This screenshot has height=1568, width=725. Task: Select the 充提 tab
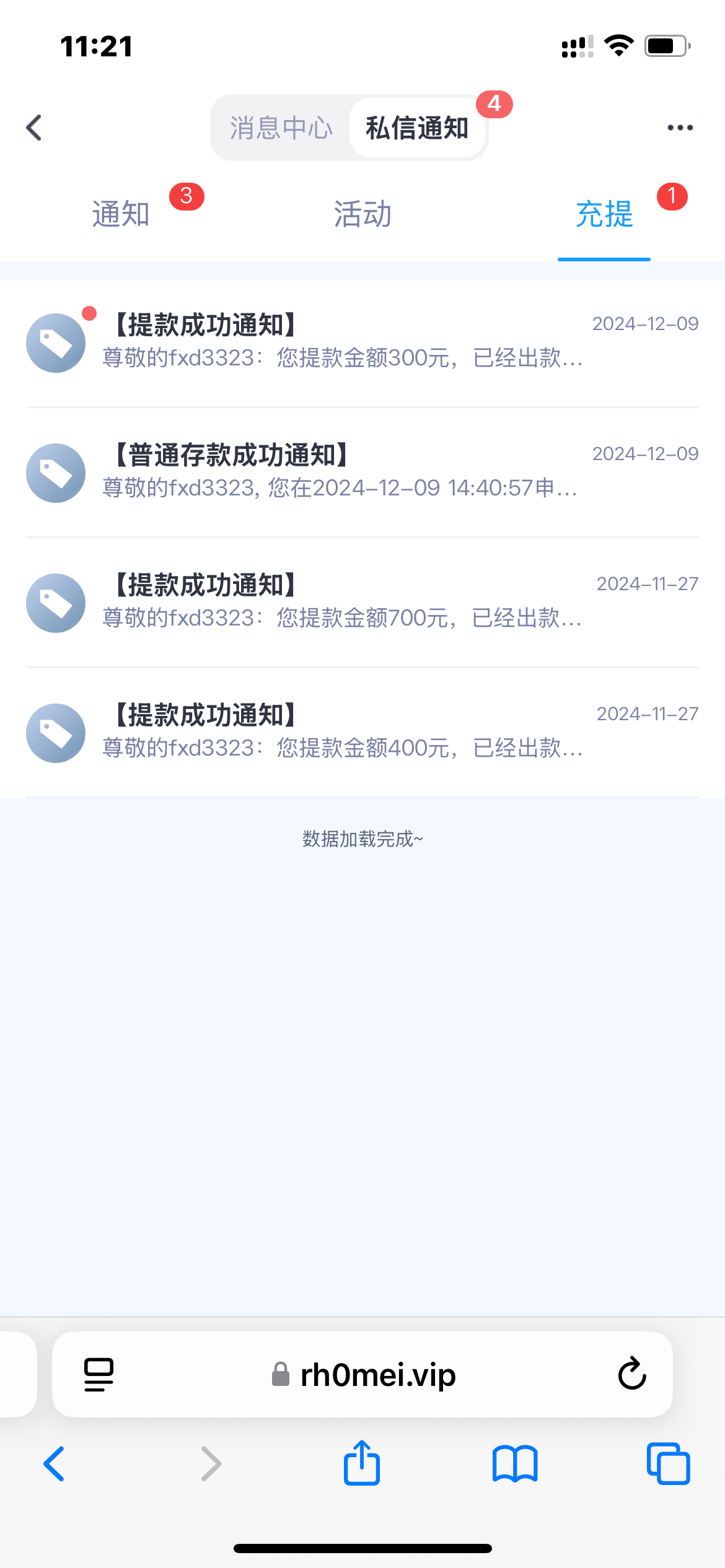pos(604,214)
